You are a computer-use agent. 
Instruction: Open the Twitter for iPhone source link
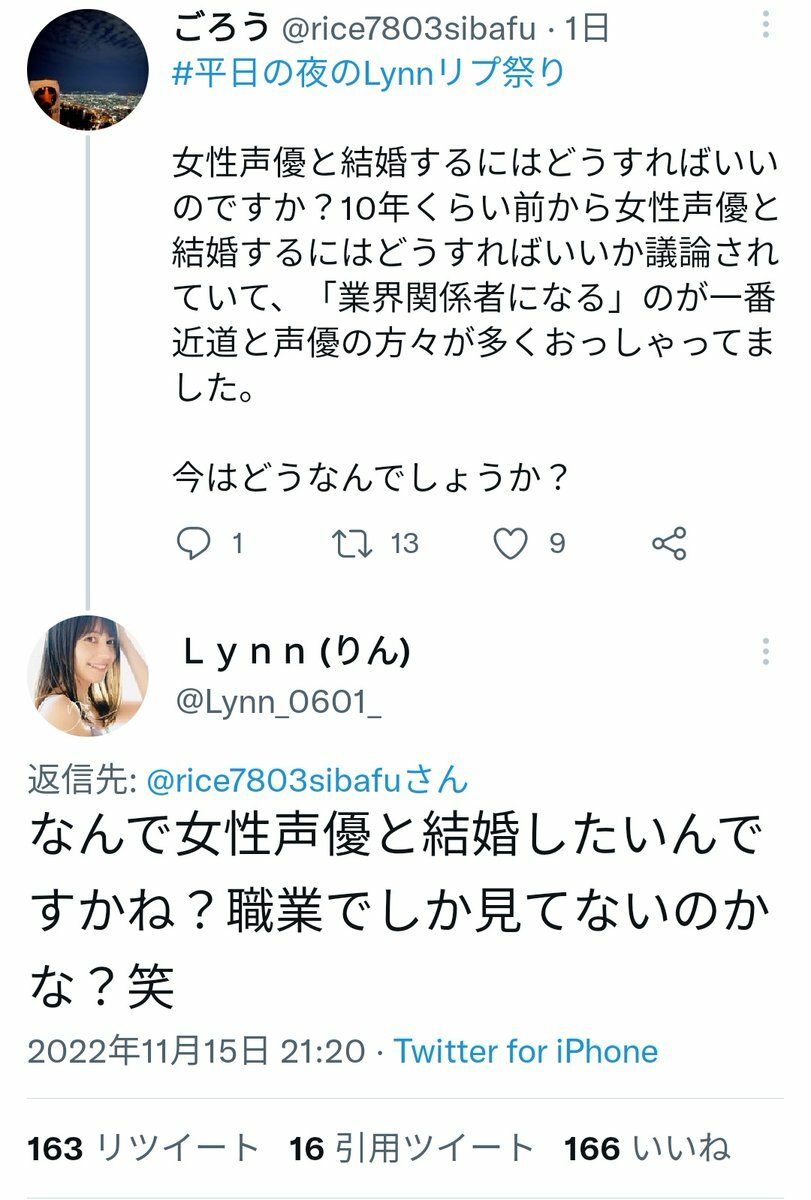pos(526,1051)
